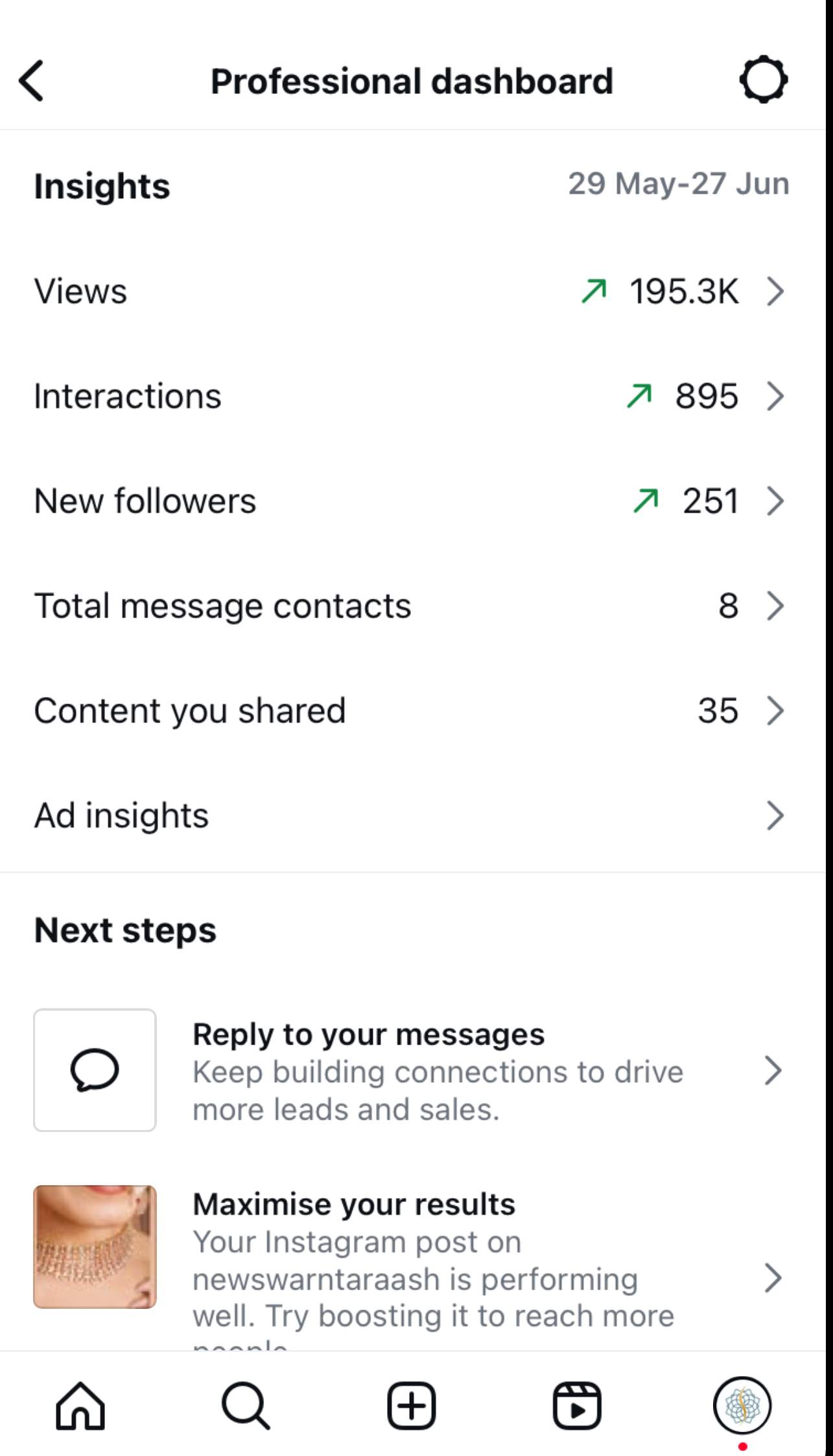Create a new post with plus icon
This screenshot has width=833, height=1456.
click(412, 1405)
